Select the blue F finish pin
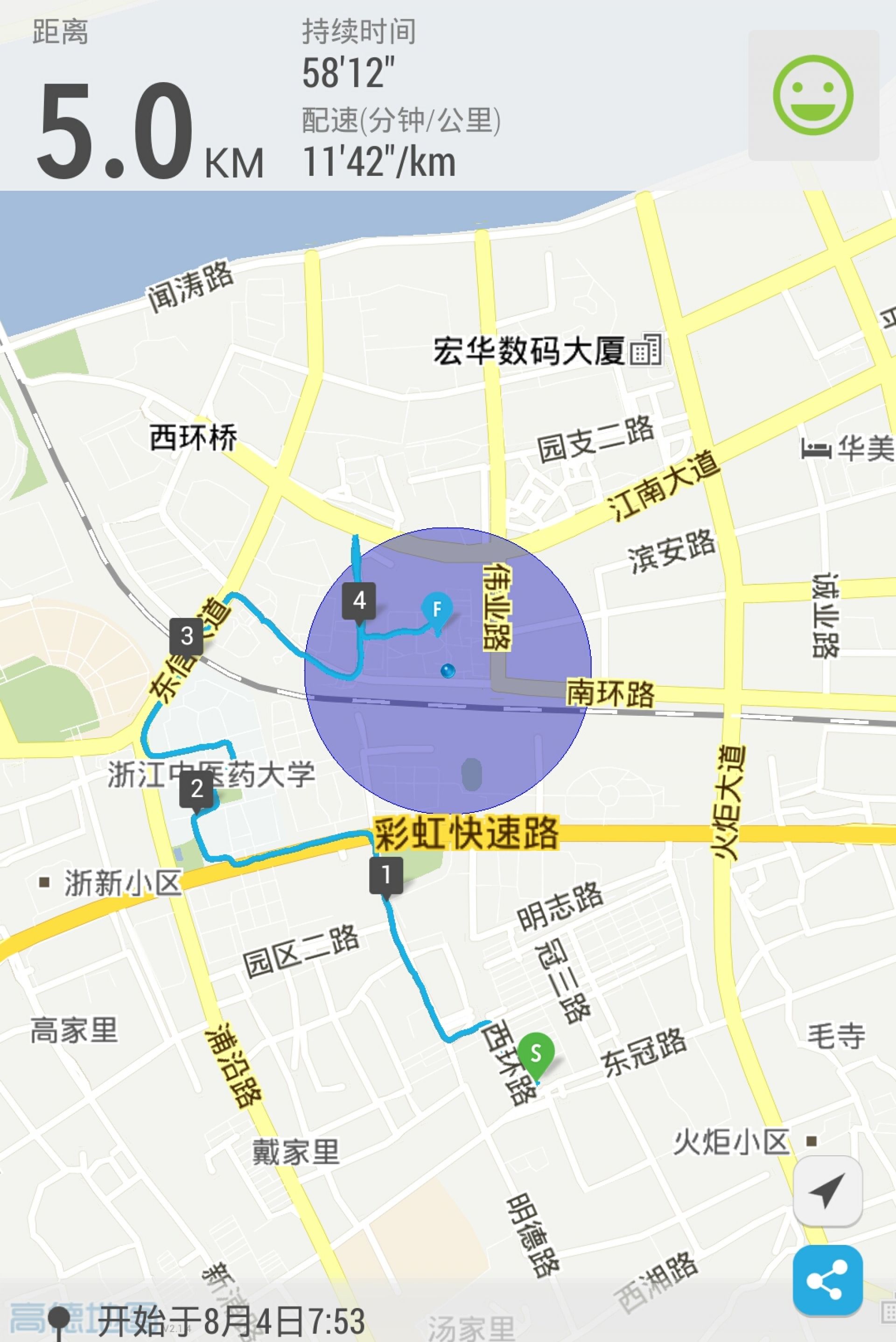 tap(437, 609)
